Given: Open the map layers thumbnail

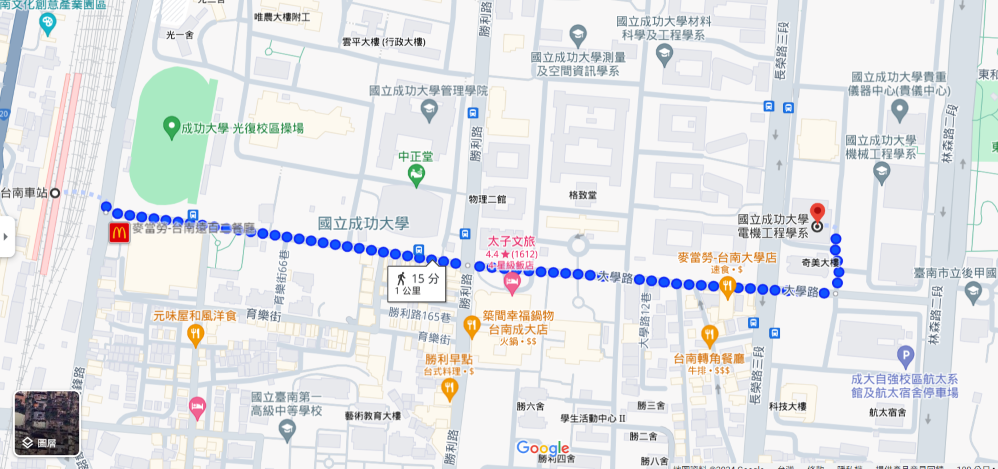Looking at the screenshot, I should coord(47,423).
